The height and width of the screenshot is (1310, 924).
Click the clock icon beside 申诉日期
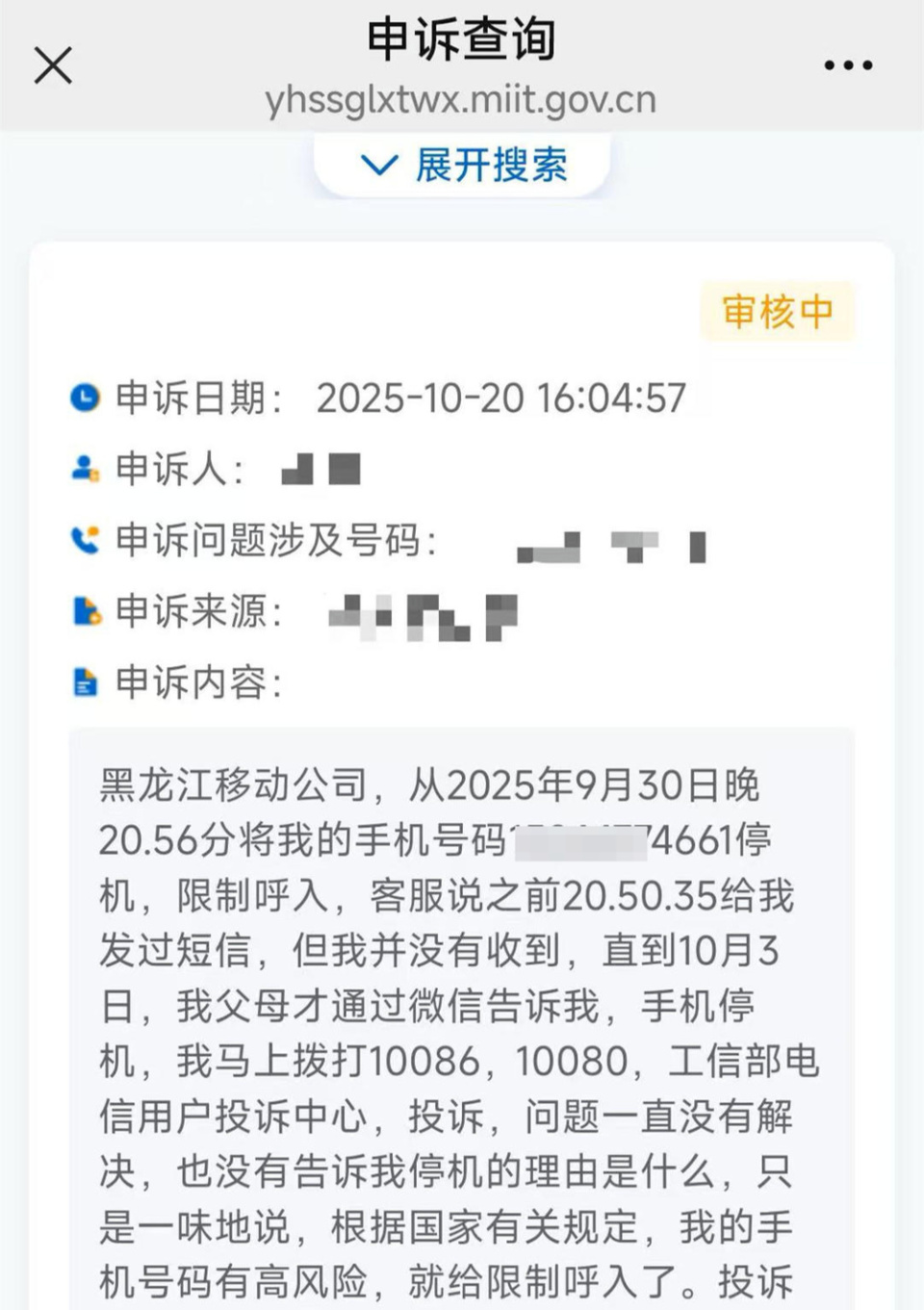86,397
